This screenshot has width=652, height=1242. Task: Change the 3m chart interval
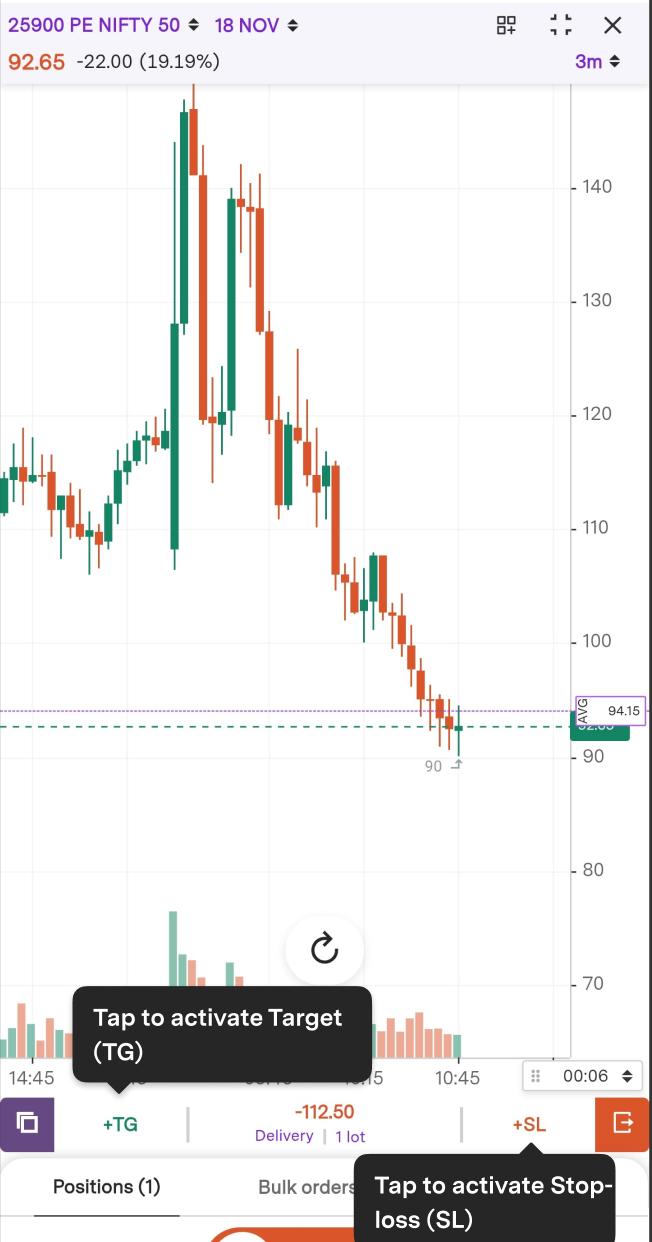point(597,62)
